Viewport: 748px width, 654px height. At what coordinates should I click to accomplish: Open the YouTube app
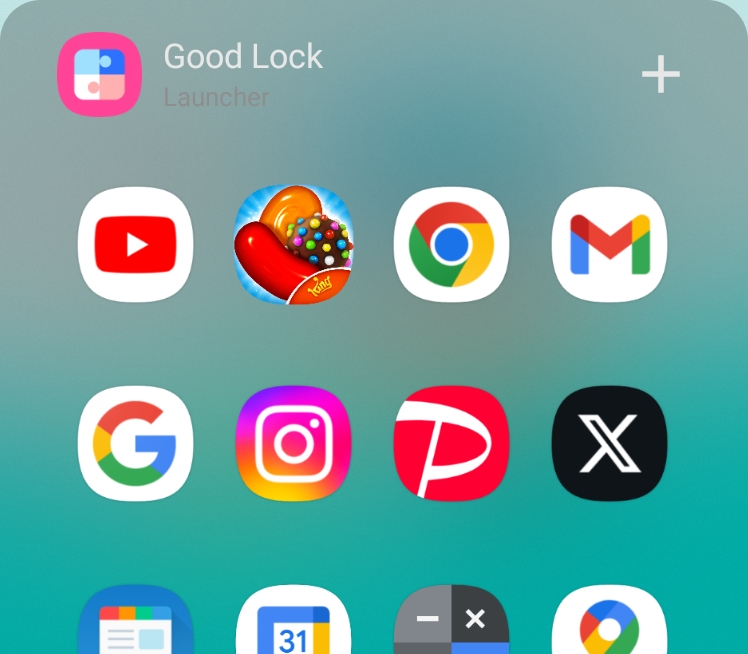135,244
